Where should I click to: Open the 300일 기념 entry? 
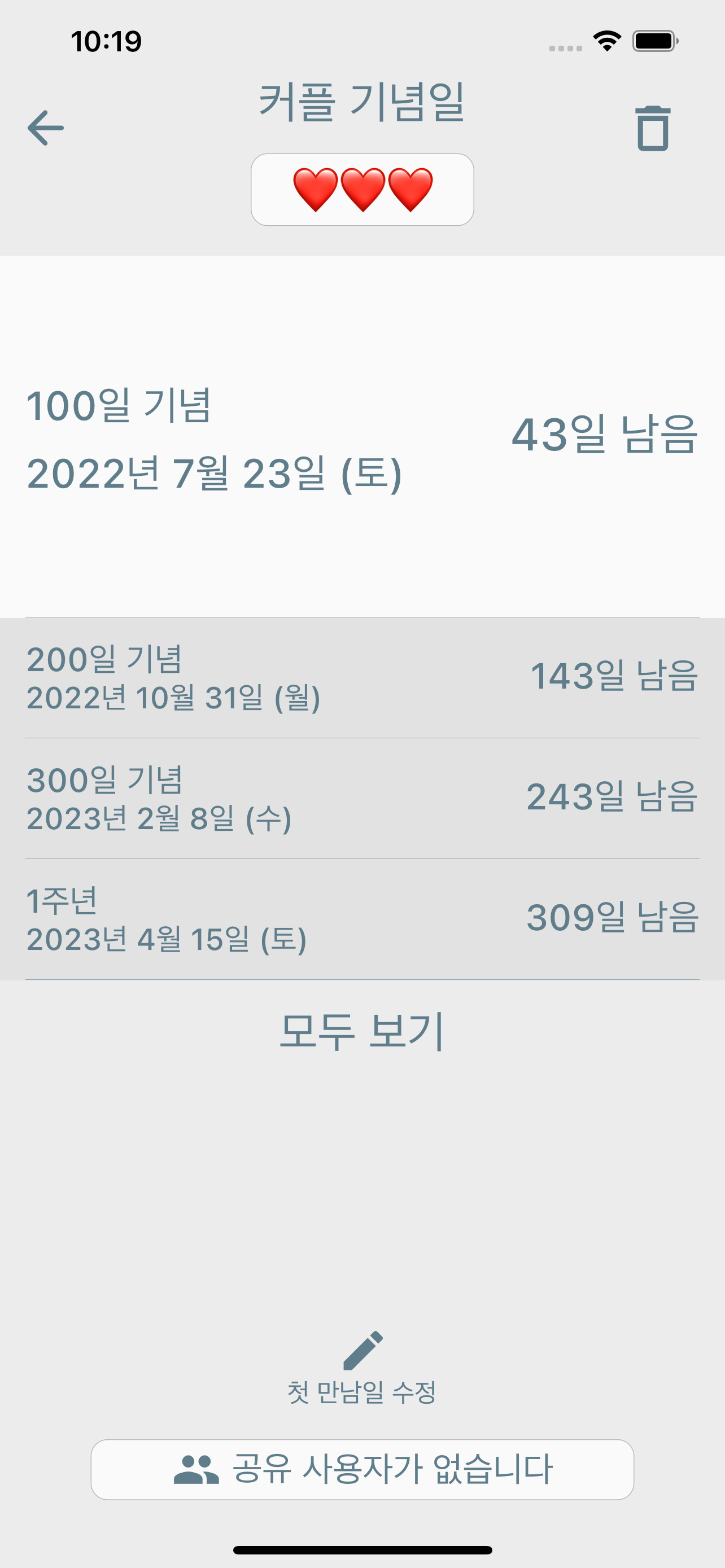coord(362,798)
